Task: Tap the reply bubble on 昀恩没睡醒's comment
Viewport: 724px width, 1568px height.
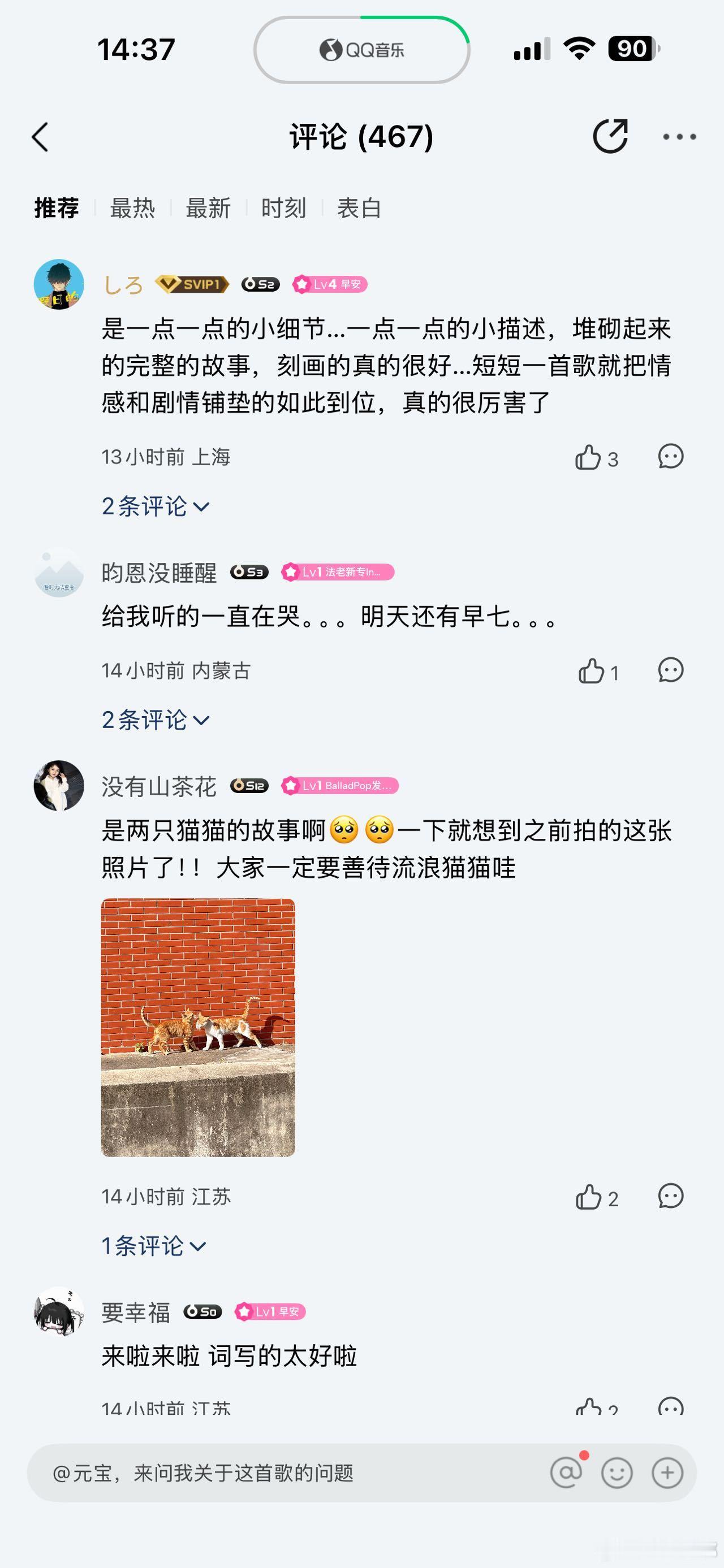Action: pos(670,670)
